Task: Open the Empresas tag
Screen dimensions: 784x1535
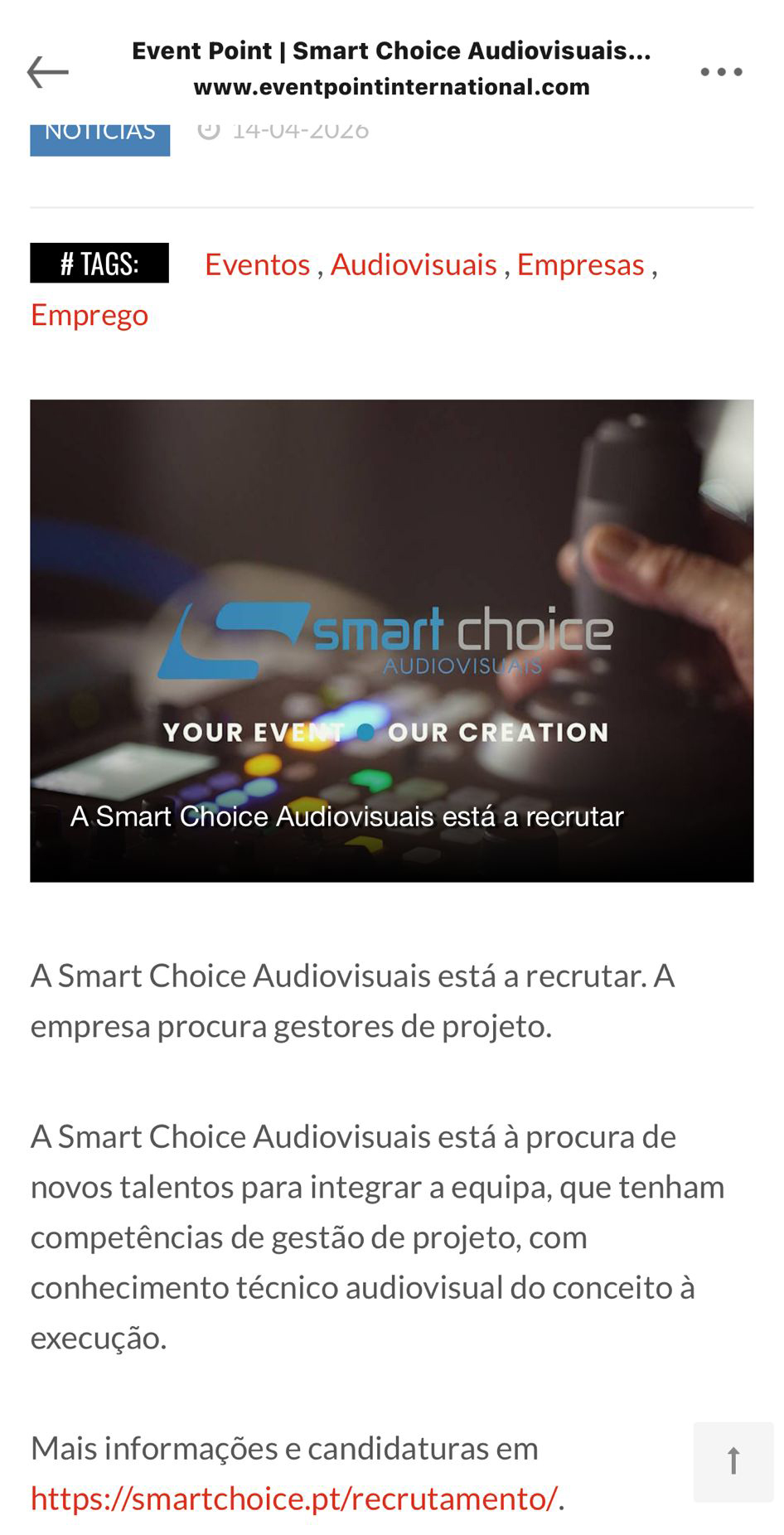Action: [580, 264]
